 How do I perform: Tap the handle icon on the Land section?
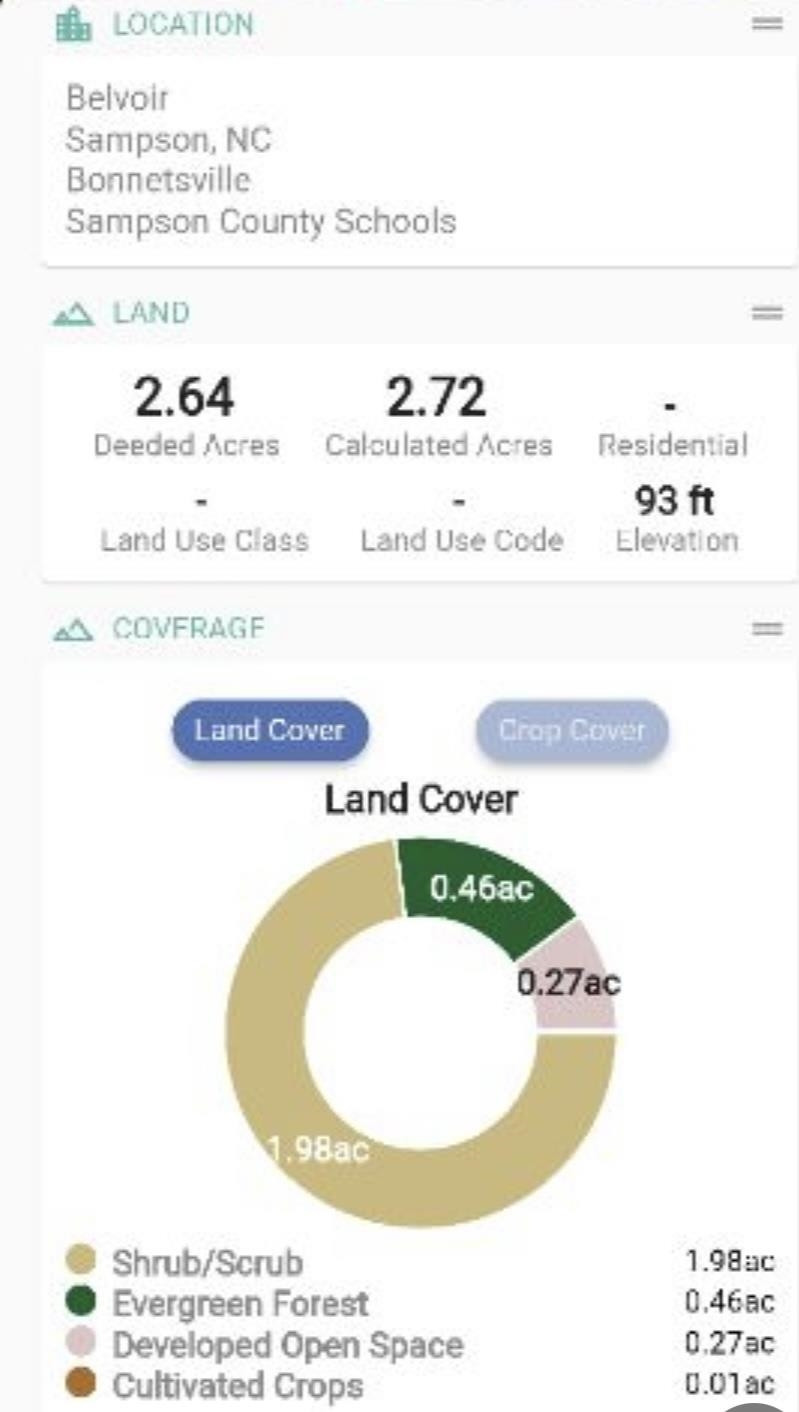point(767,313)
